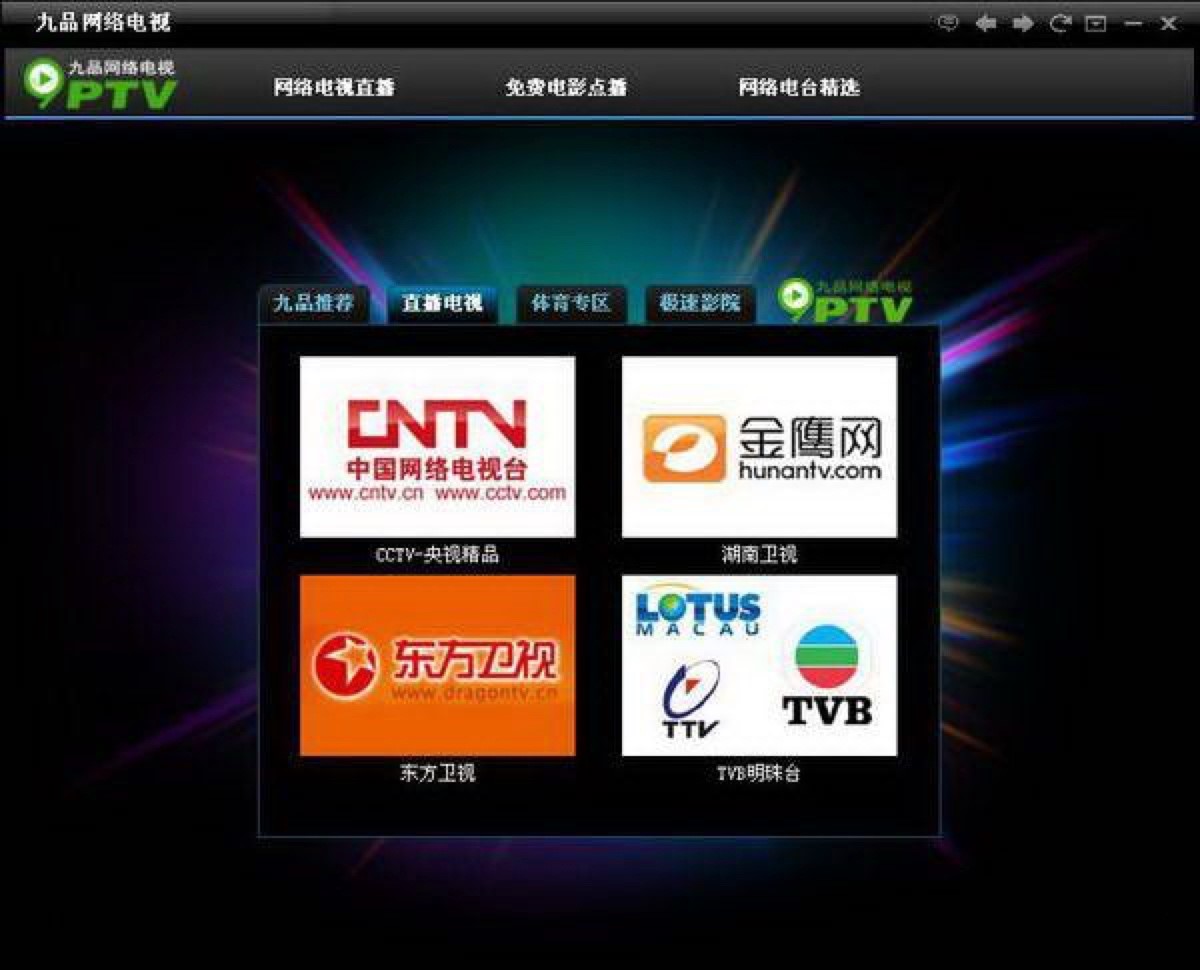Go forward with the right arrow icon
This screenshot has height=970, width=1200.
1023,24
